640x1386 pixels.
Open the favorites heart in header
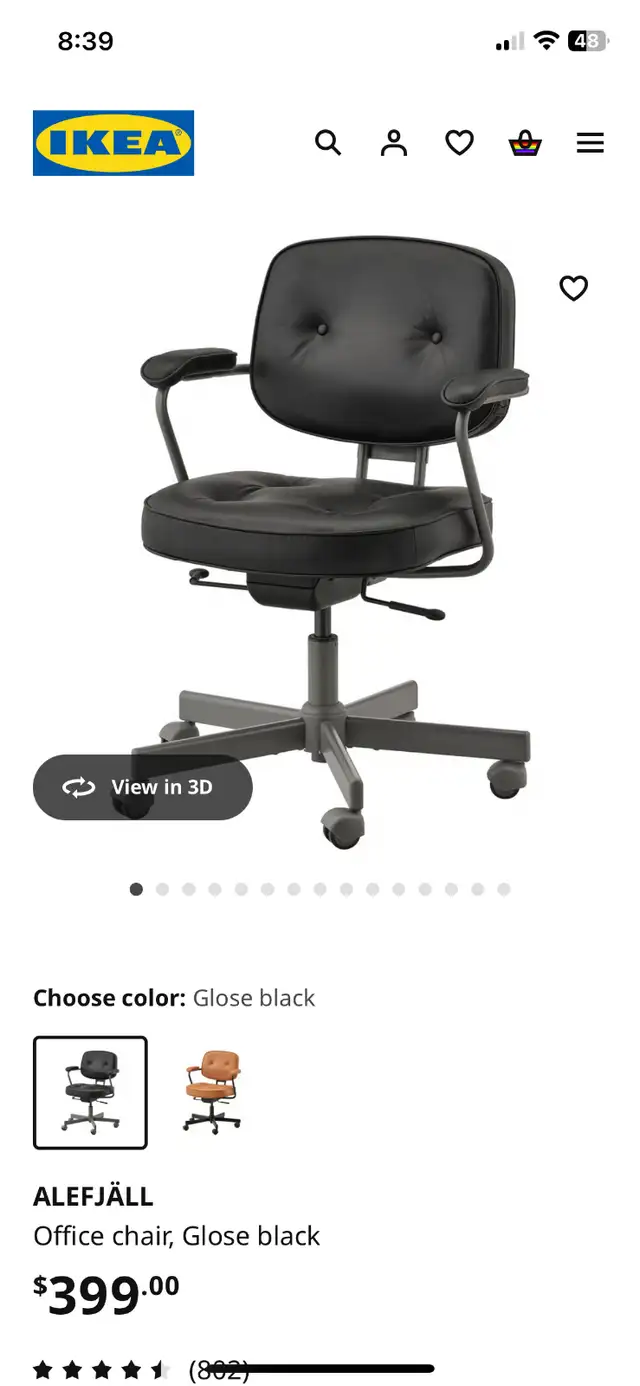tap(459, 144)
